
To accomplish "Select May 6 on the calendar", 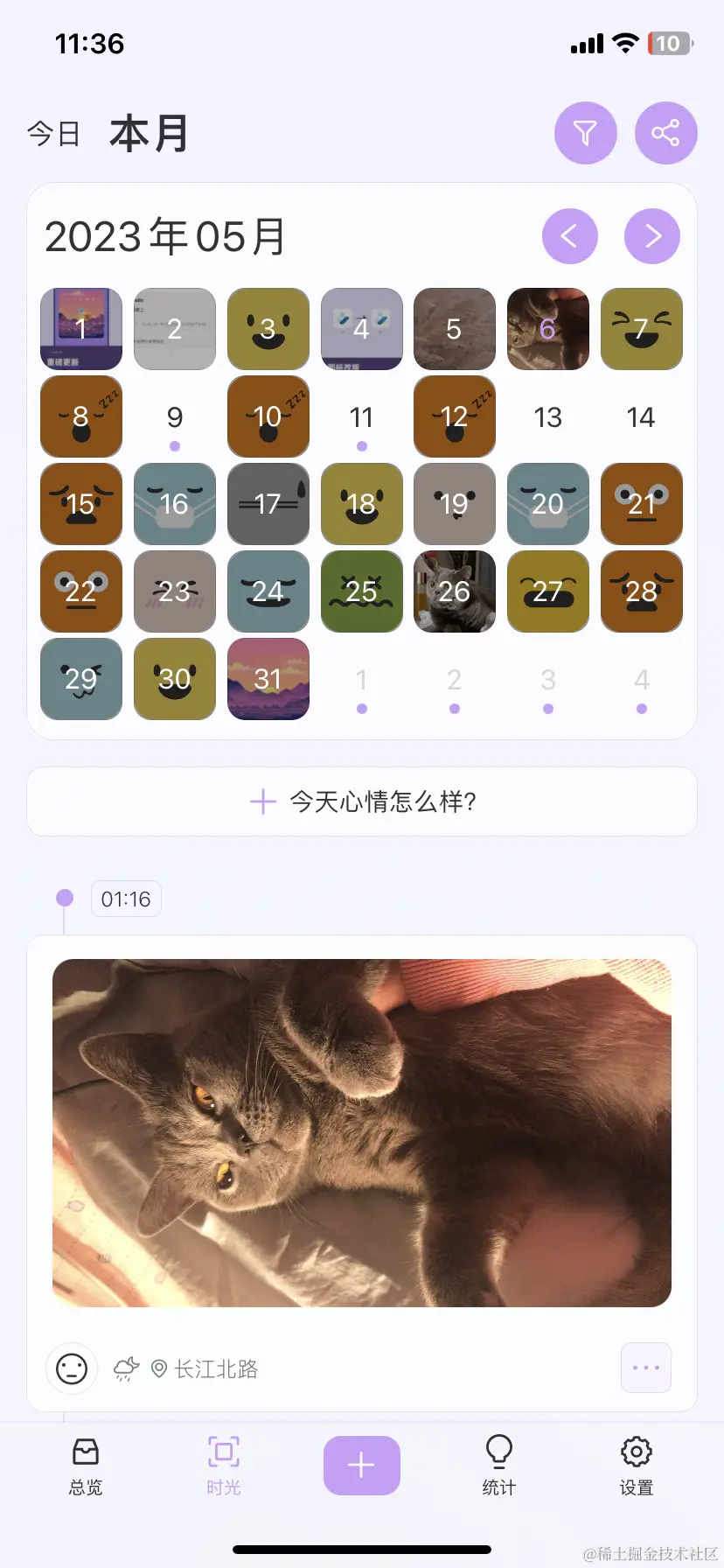I will tap(548, 329).
